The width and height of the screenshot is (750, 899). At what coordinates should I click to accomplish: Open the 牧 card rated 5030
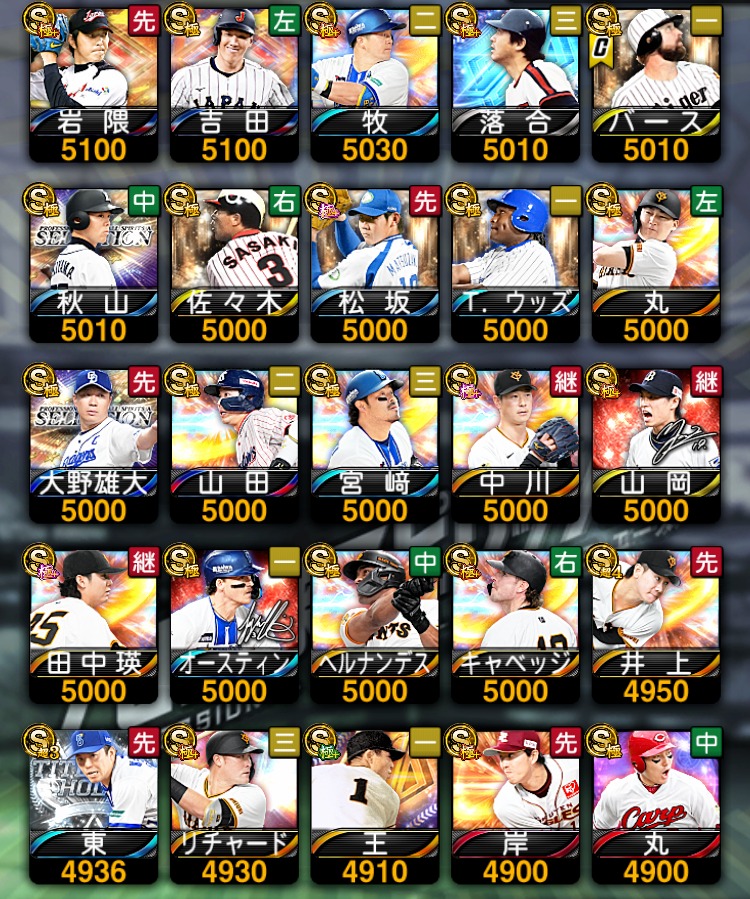tap(374, 85)
